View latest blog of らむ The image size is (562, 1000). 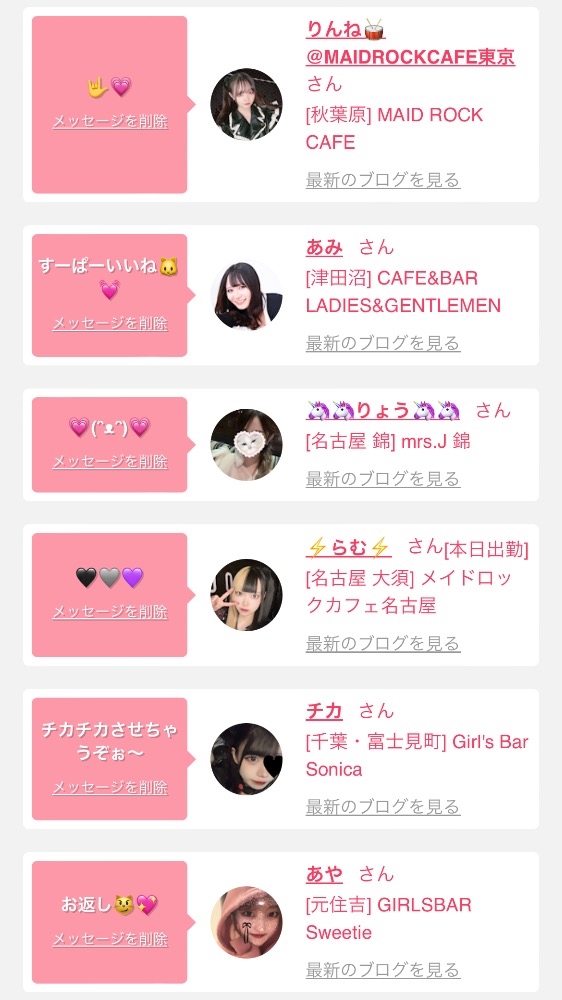[383, 644]
